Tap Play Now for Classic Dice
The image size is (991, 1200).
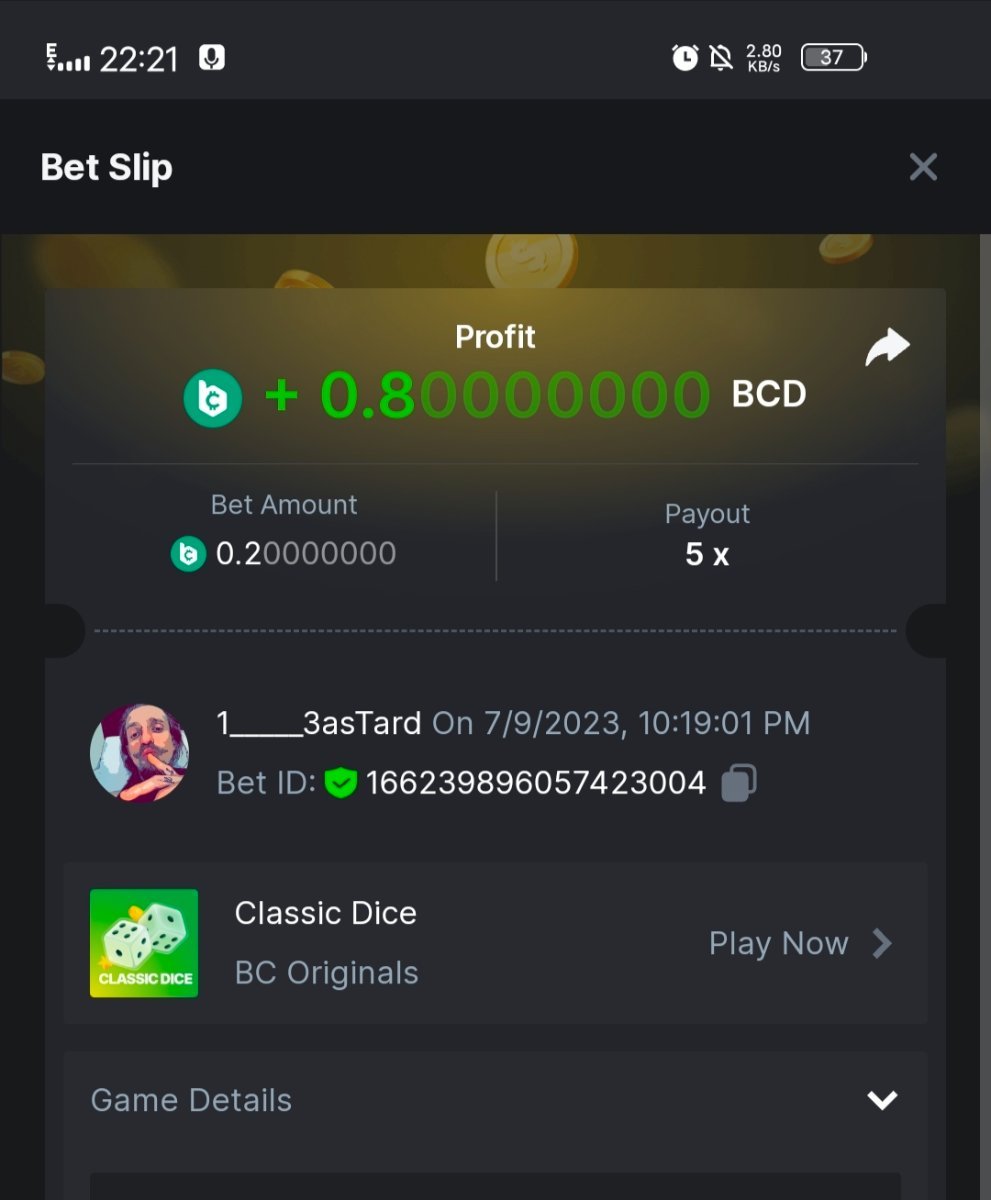tap(799, 943)
